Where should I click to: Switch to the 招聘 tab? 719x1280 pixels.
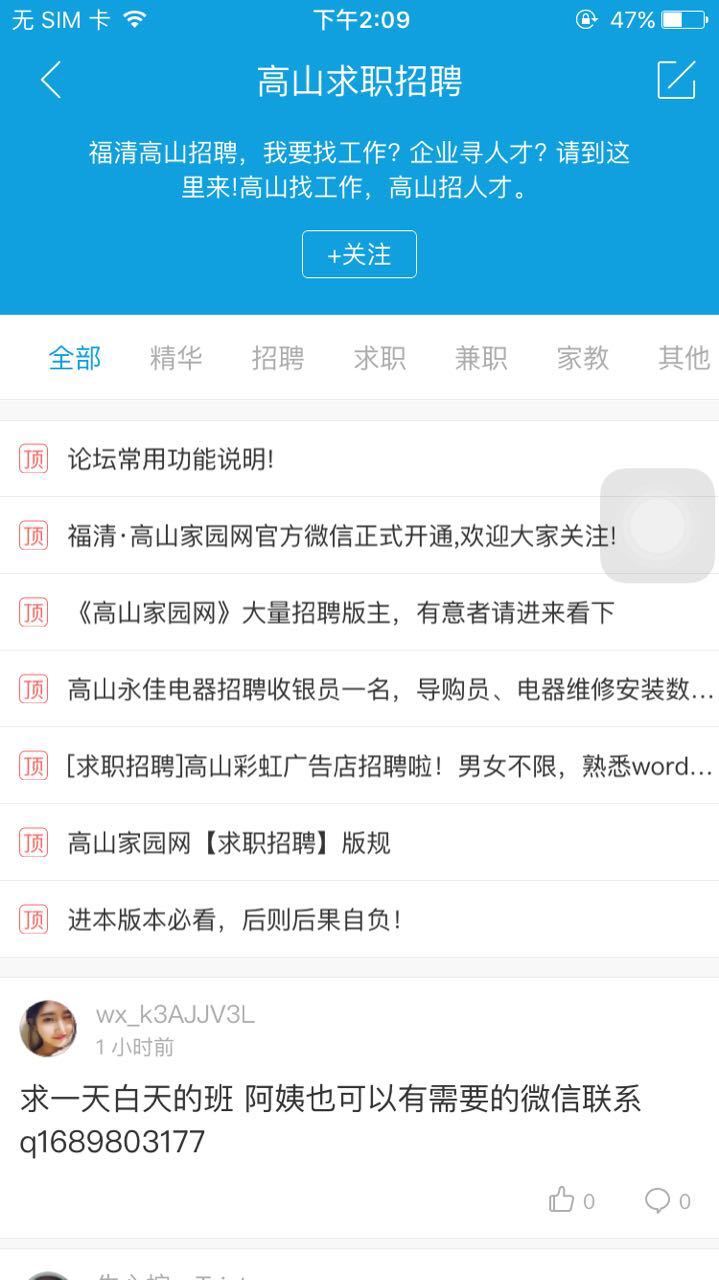[278, 358]
